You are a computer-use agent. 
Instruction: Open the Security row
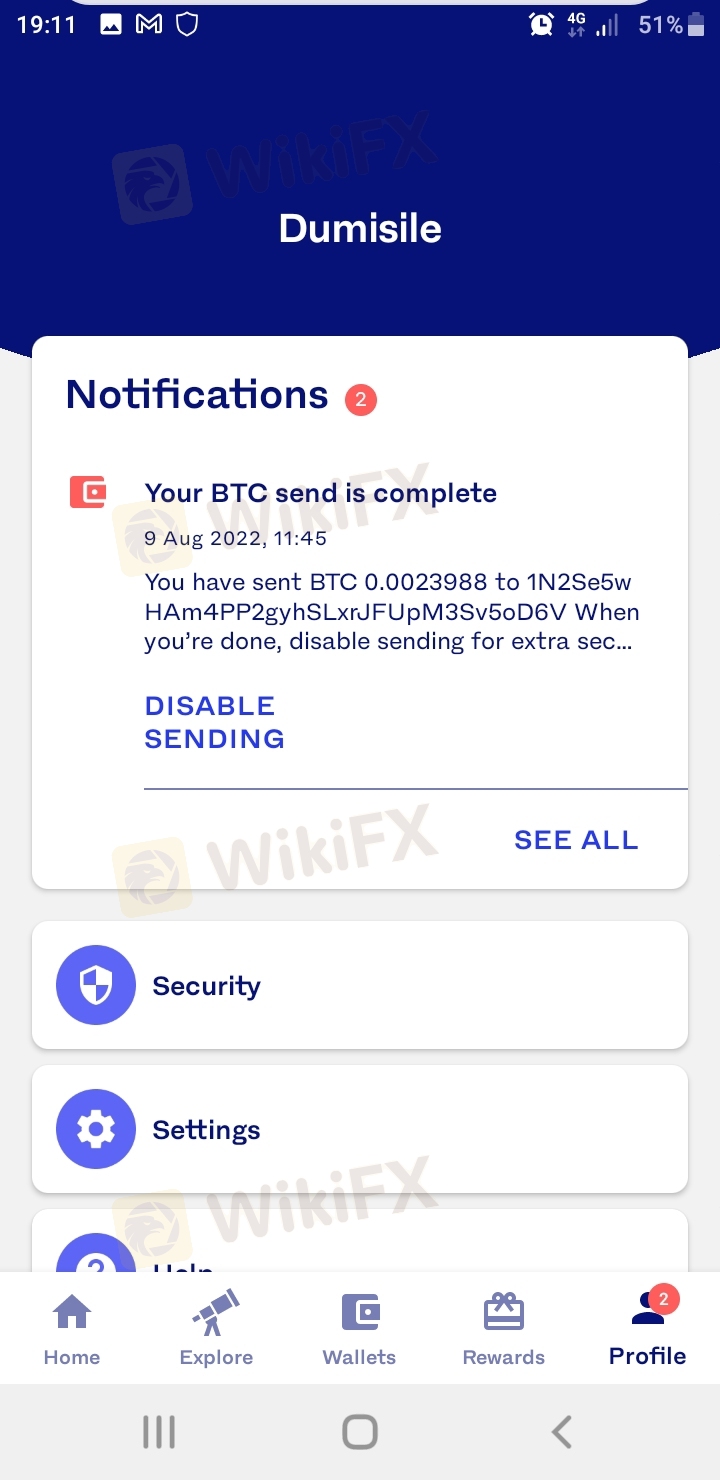[x=360, y=985]
